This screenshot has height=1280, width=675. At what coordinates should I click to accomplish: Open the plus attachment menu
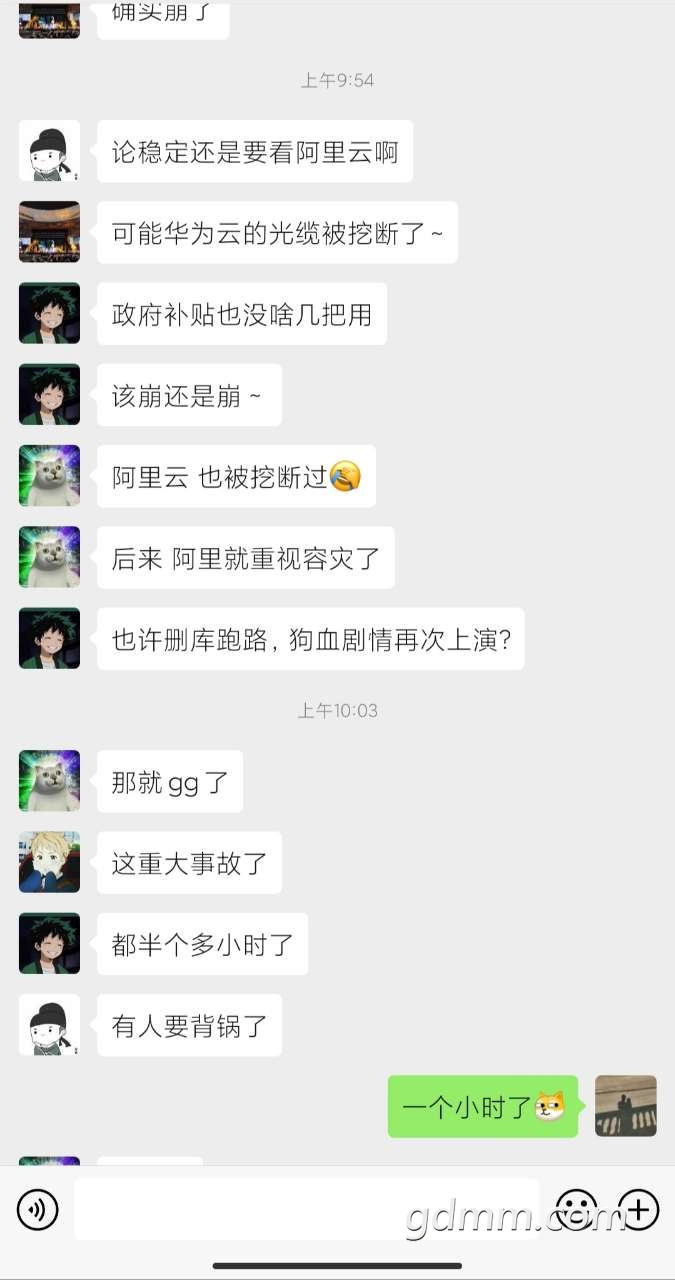click(638, 1211)
